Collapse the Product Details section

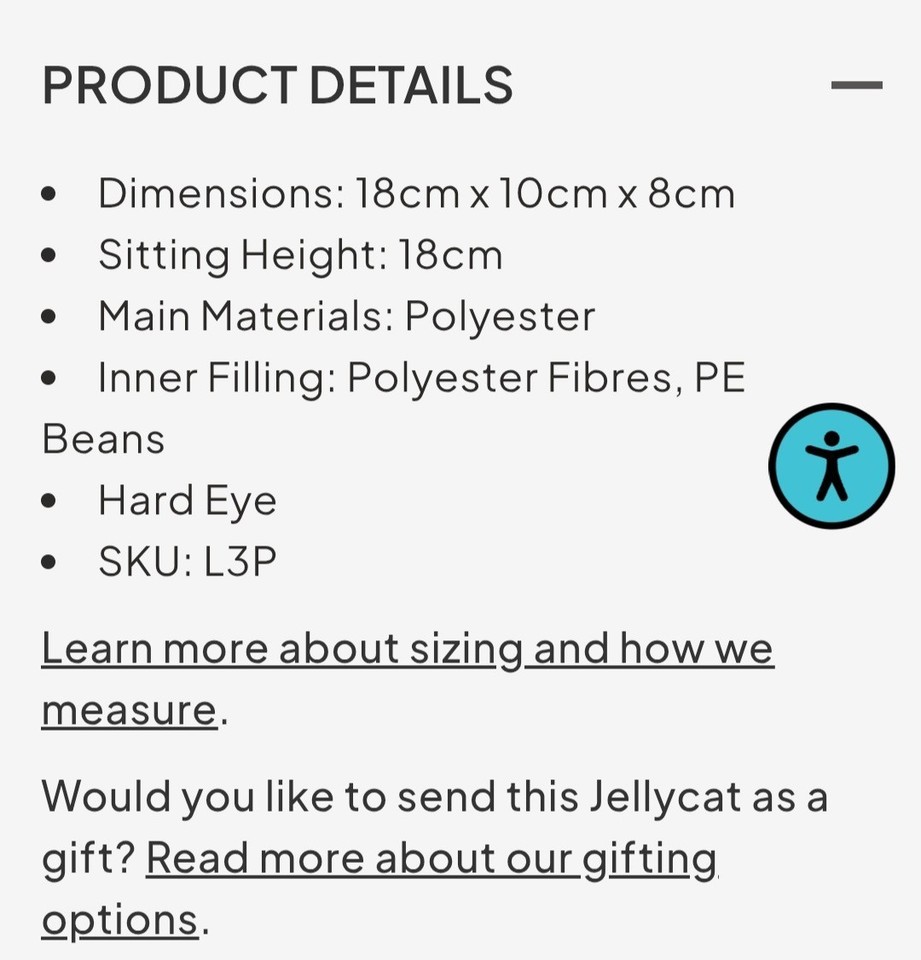pos(856,86)
